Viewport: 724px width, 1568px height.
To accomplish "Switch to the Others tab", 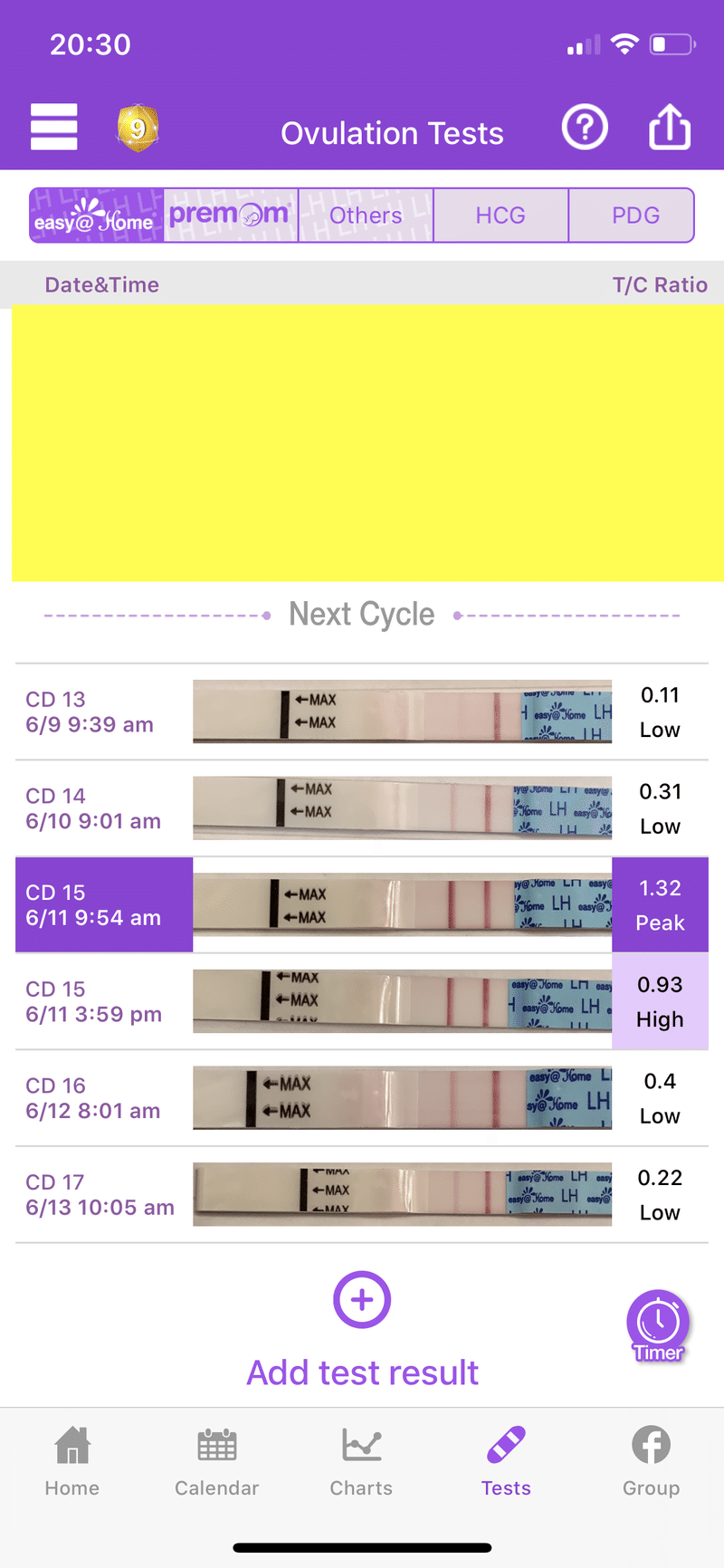I will click(x=366, y=215).
